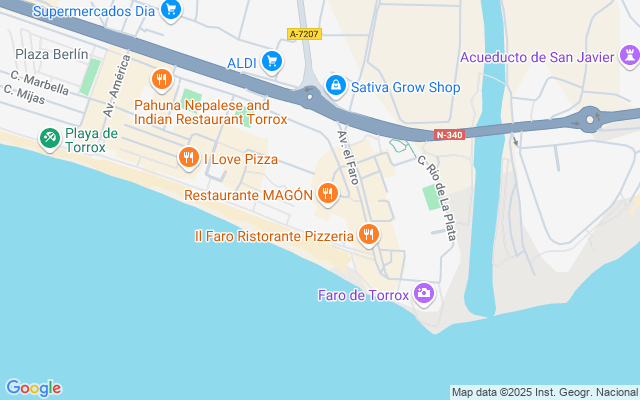Open the Playa de Torrox beach marker
The image size is (640, 400).
tap(50, 139)
